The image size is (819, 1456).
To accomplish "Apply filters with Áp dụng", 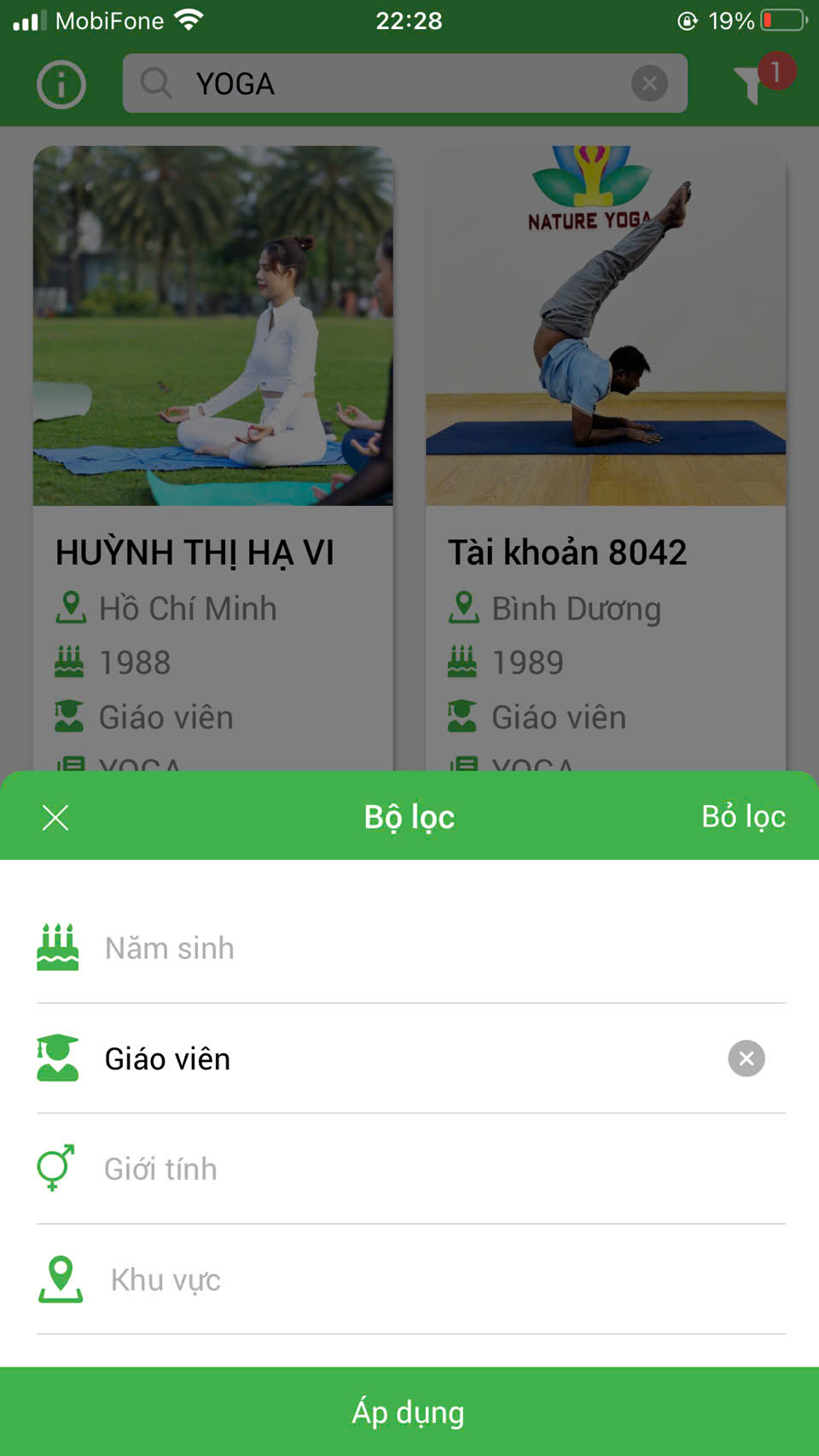I will pos(409,1412).
